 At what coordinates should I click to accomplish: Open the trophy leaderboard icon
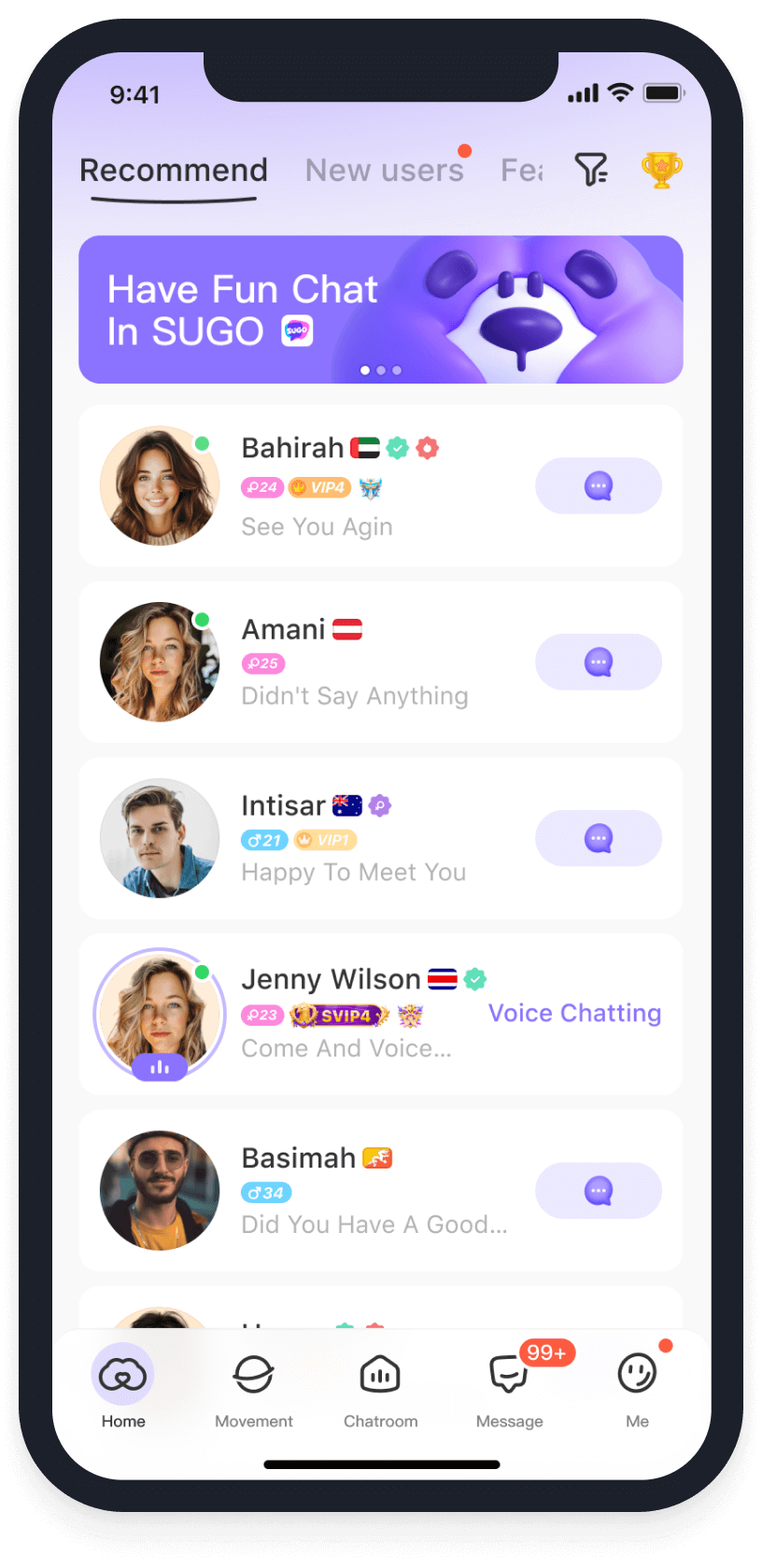pyautogui.click(x=661, y=170)
